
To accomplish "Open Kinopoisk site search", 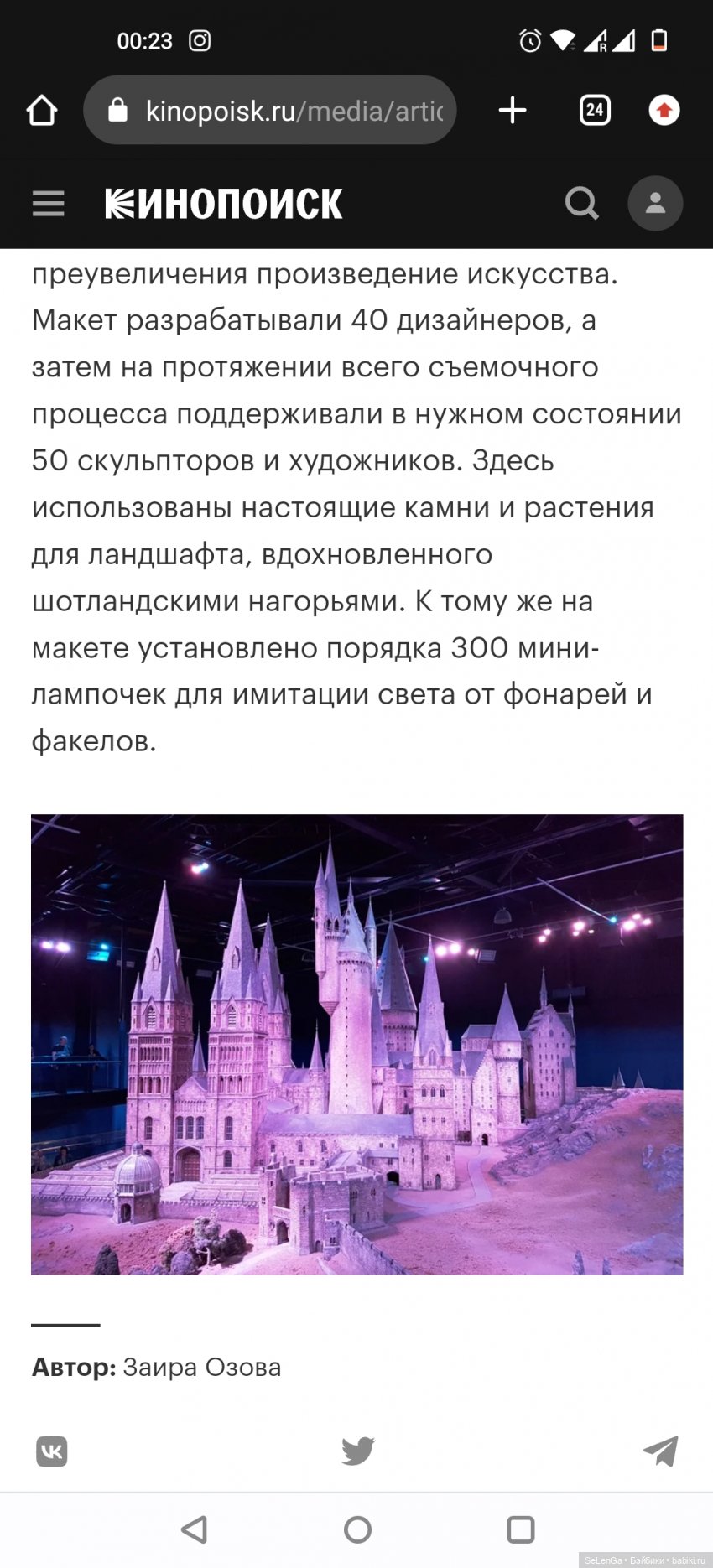I will (581, 204).
